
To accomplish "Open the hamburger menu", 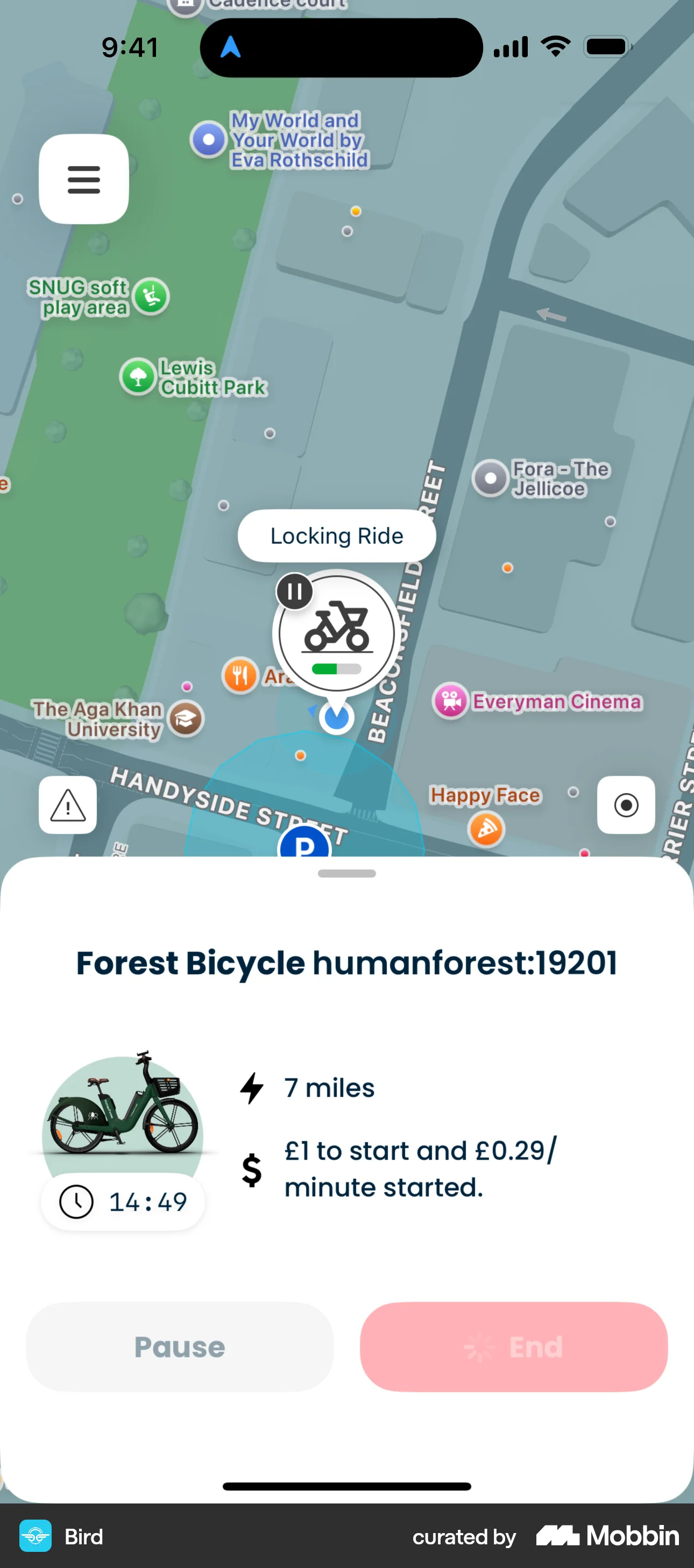I will 84,179.
